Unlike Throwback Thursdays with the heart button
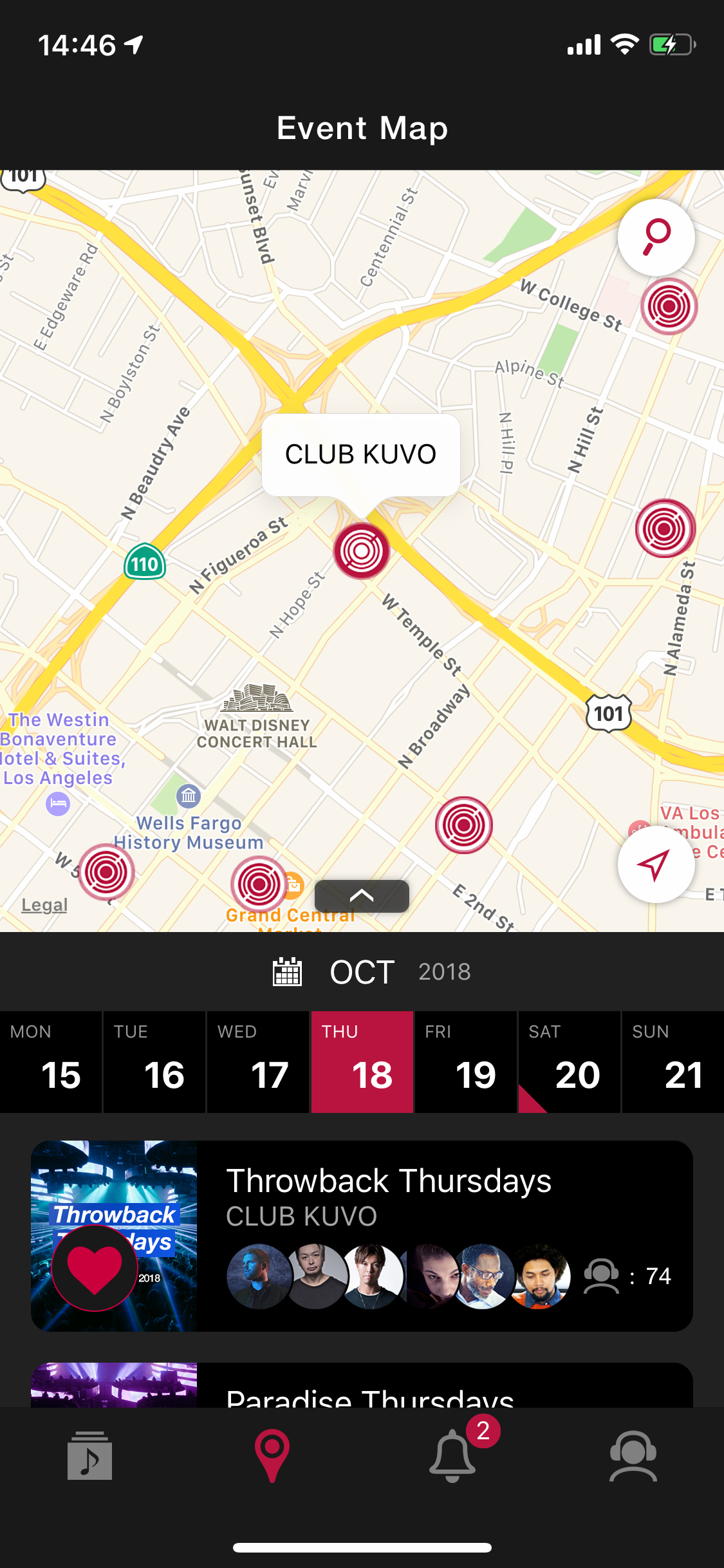724x1568 pixels. [95, 1268]
